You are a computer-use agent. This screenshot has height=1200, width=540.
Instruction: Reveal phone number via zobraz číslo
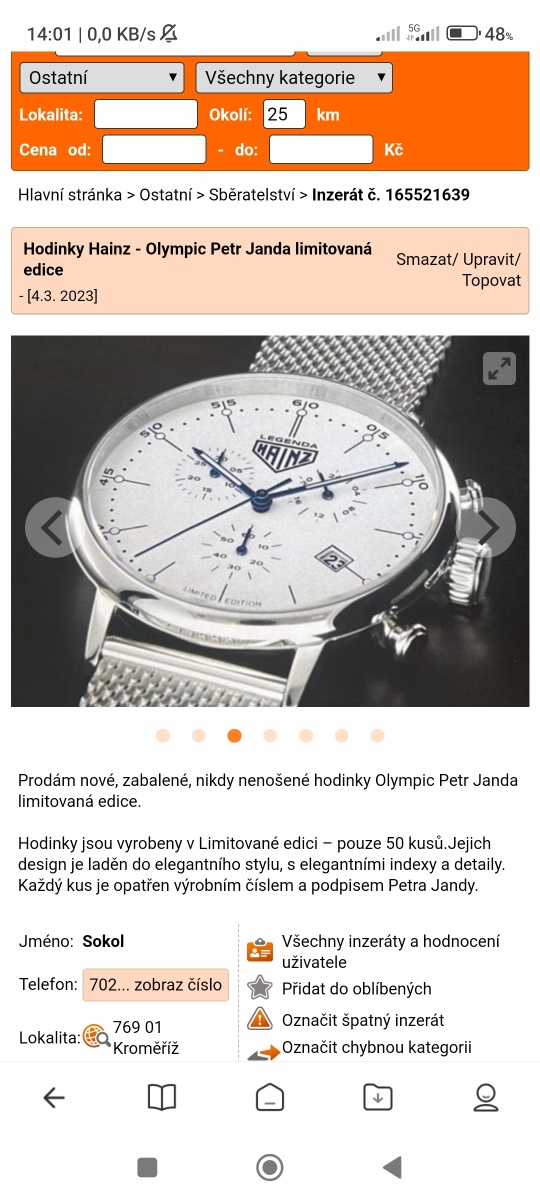point(155,984)
